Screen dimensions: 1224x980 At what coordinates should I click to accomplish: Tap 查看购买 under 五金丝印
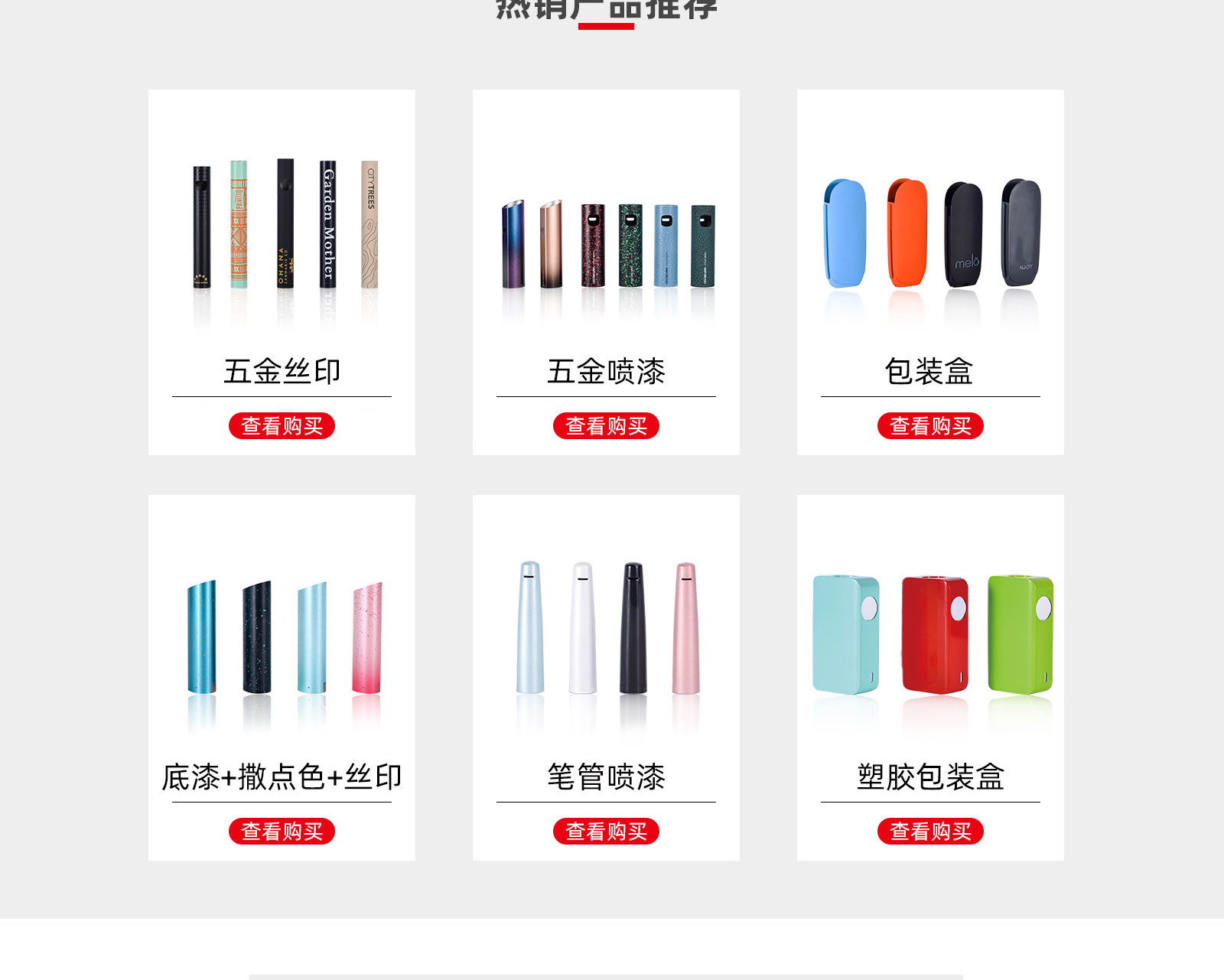tap(282, 426)
